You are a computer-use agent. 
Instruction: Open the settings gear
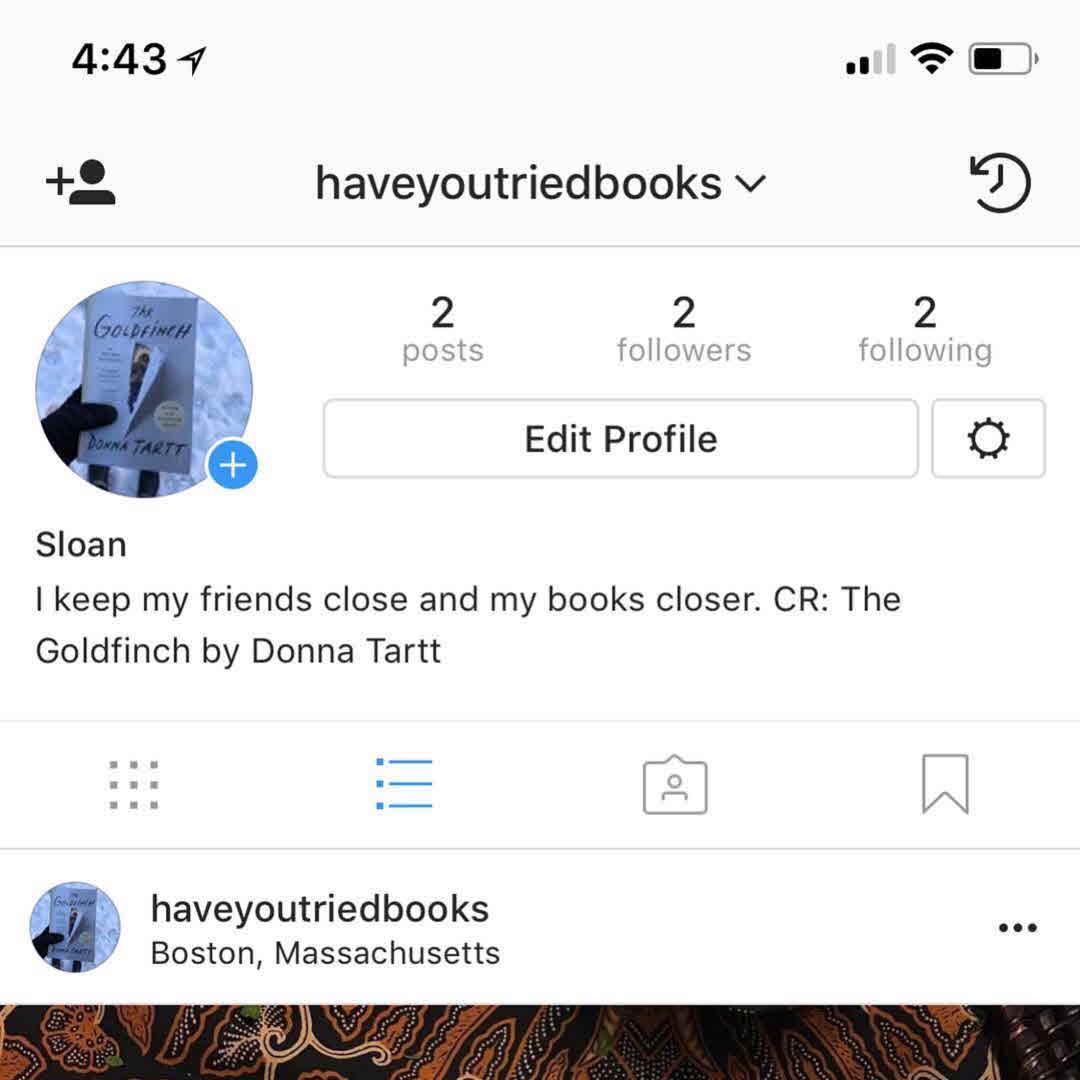tap(988, 439)
